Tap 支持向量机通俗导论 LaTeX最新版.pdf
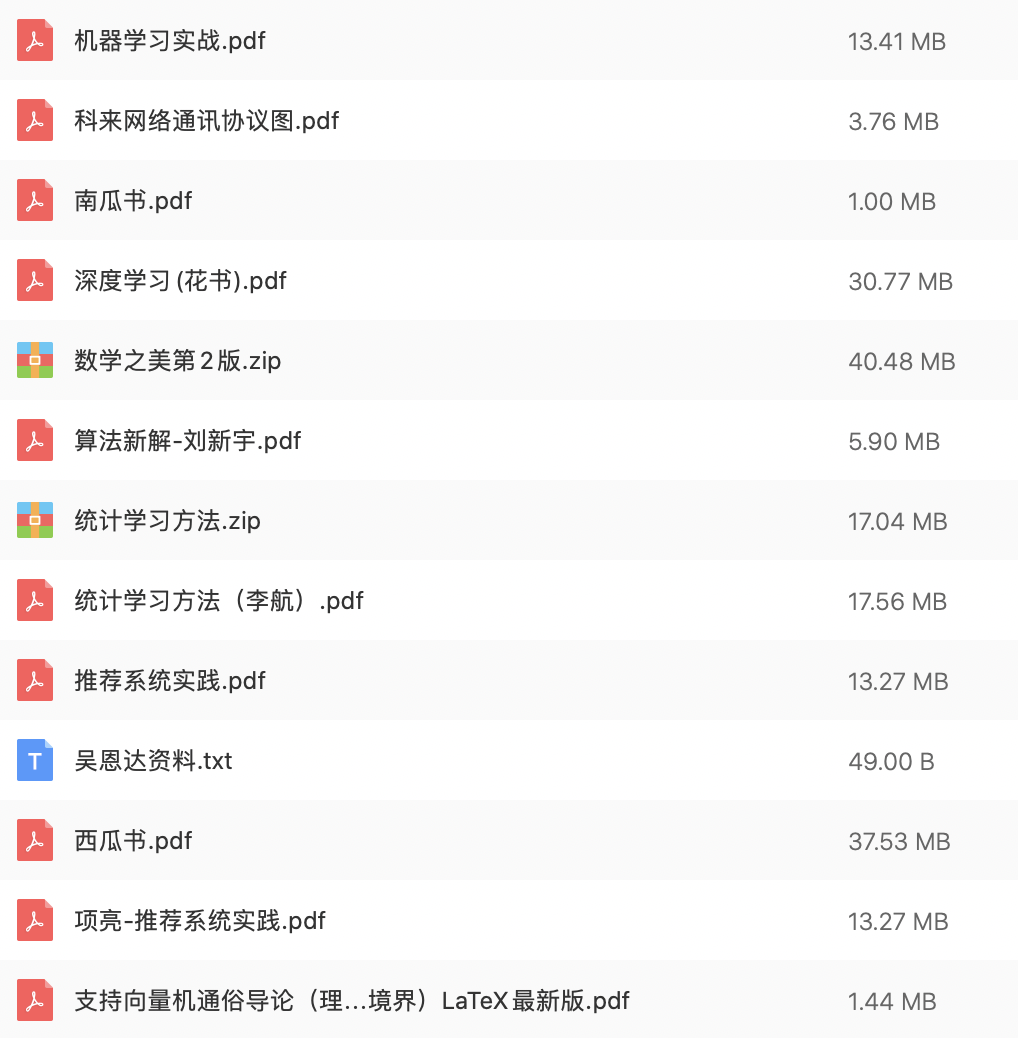Viewport: 1018px width, 1038px height. coord(352,1001)
